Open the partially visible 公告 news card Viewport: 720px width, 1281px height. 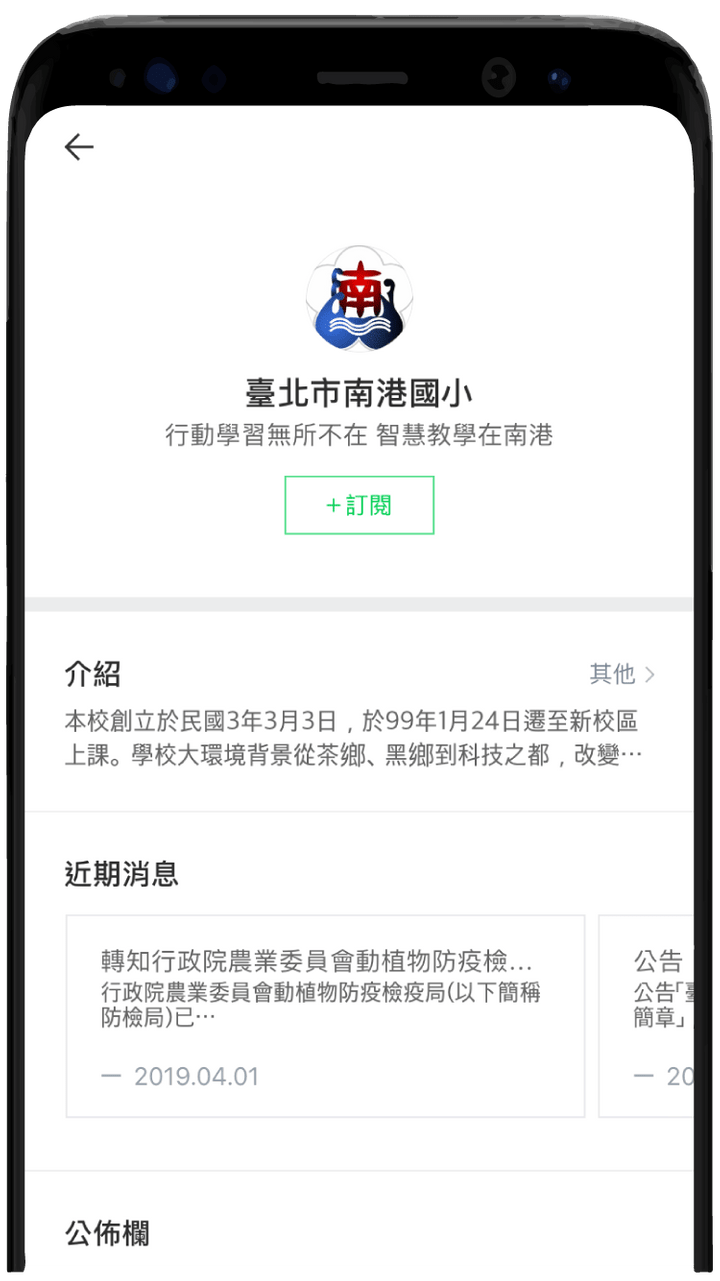point(650,1015)
